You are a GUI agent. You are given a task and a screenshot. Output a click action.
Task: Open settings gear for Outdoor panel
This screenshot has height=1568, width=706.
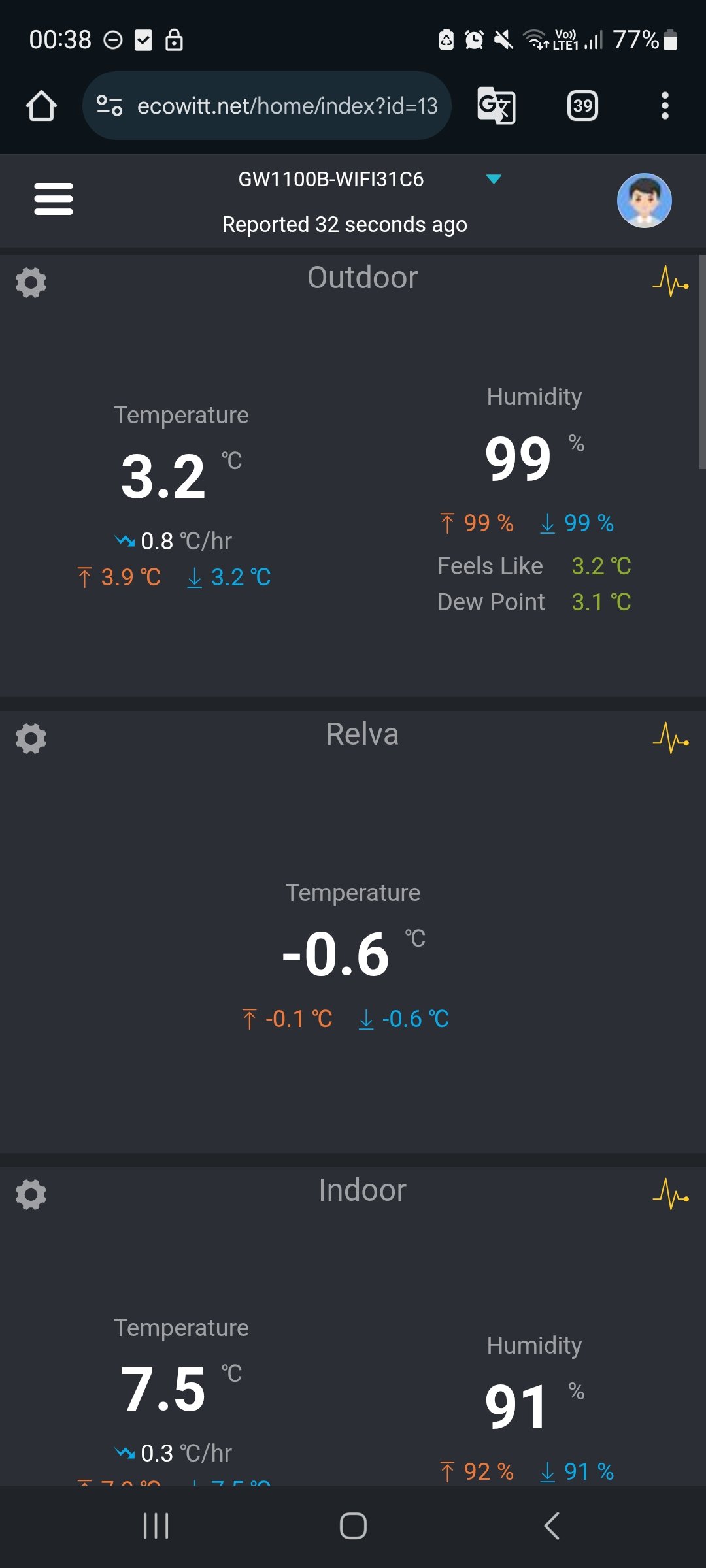point(31,282)
